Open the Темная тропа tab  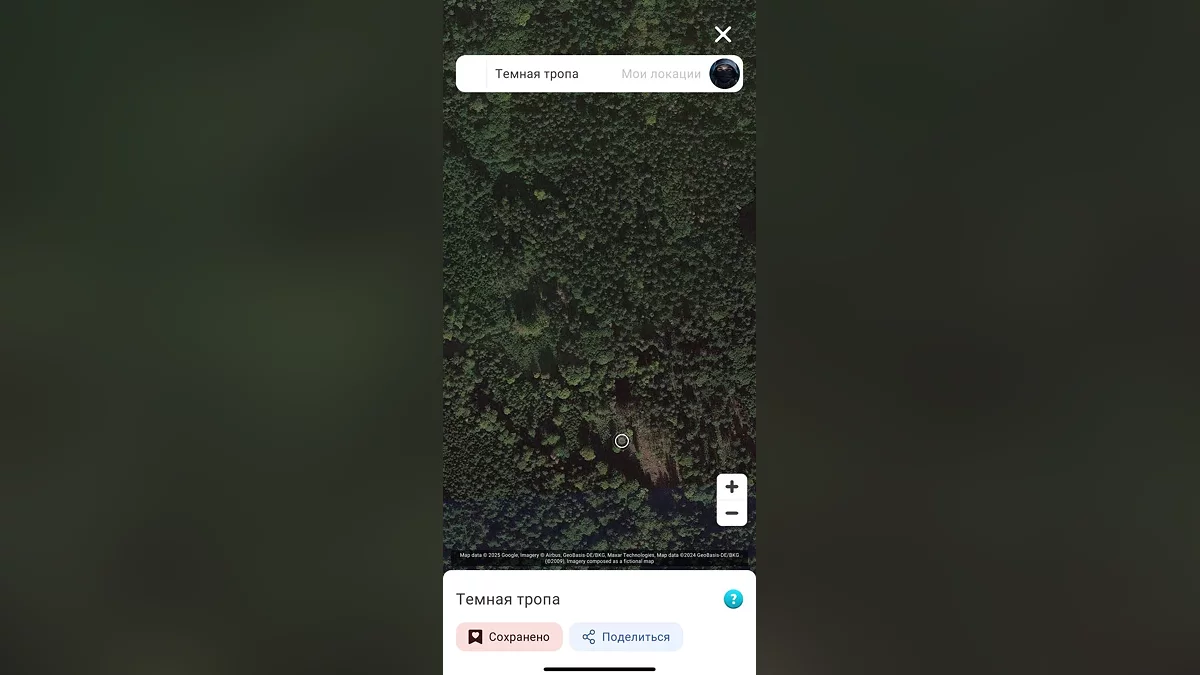pyautogui.click(x=537, y=74)
